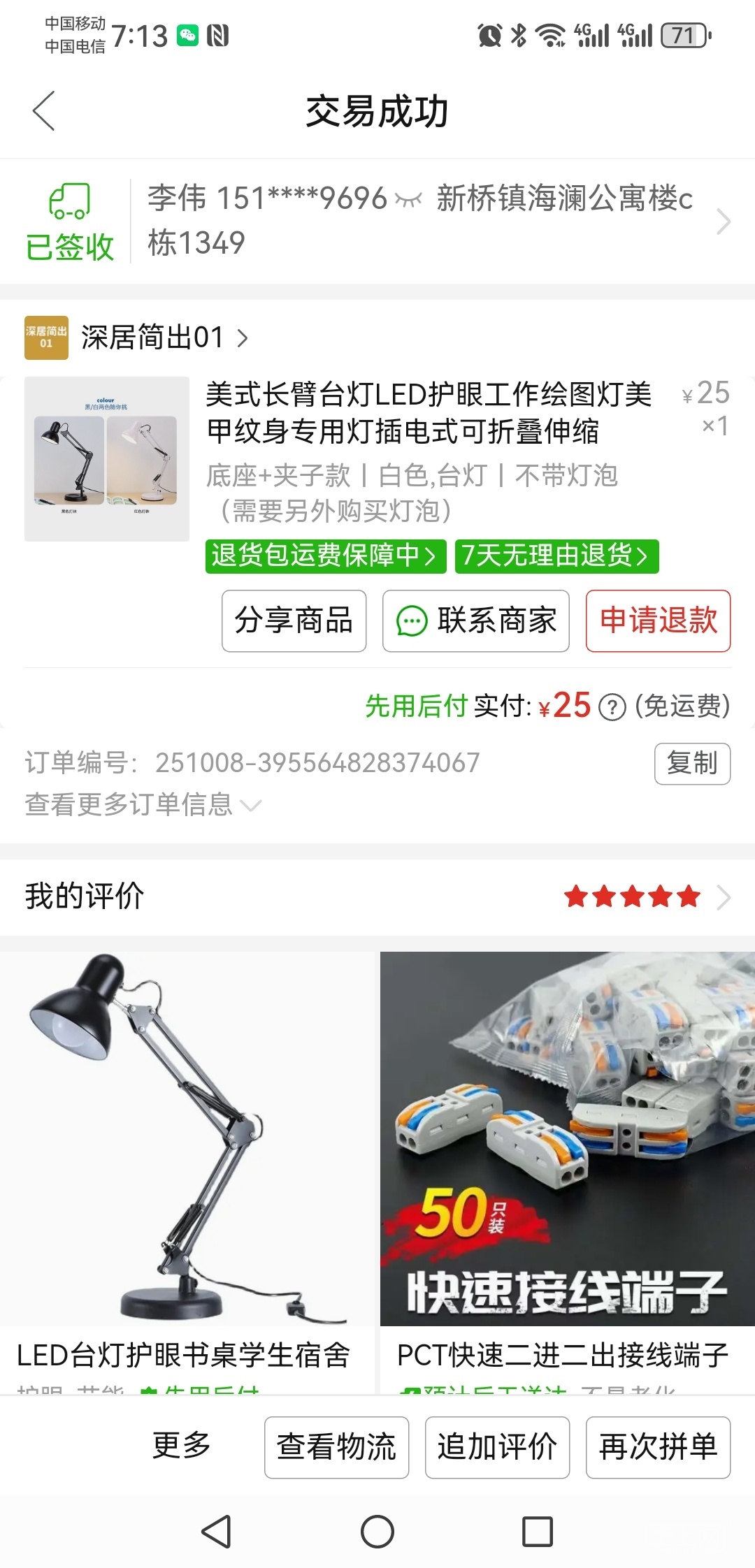The width and height of the screenshot is (755, 1568).
Task: Open the 美式长臂台灯 order item
Action: pos(428,412)
